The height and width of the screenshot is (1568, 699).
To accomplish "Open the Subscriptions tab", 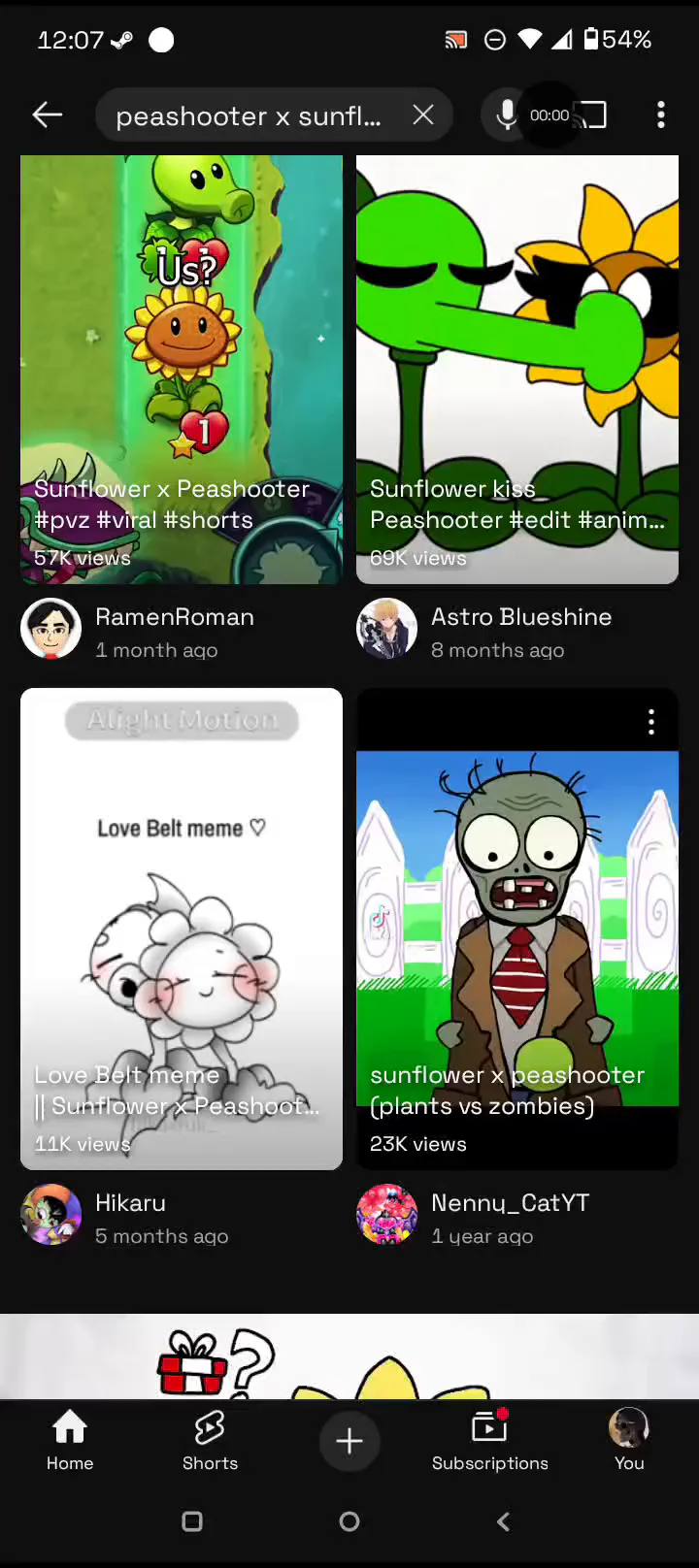I will click(x=489, y=1442).
